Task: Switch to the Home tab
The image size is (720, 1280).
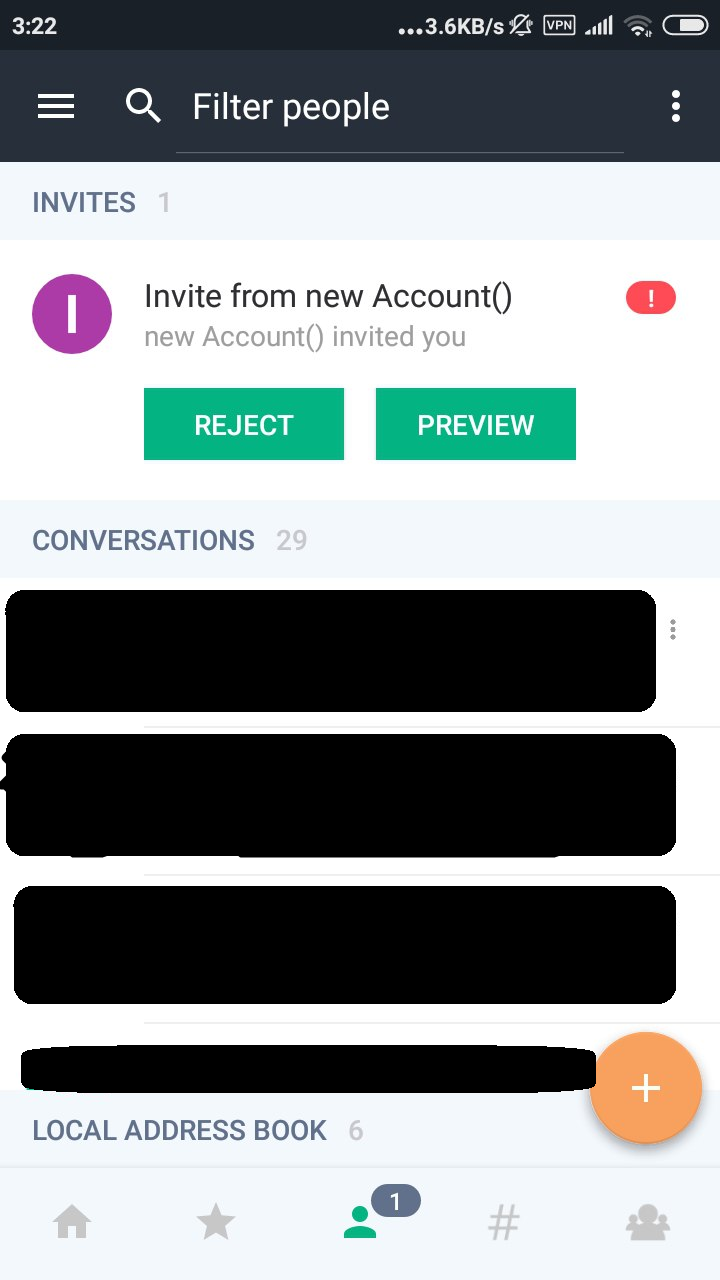Action: point(71,1220)
